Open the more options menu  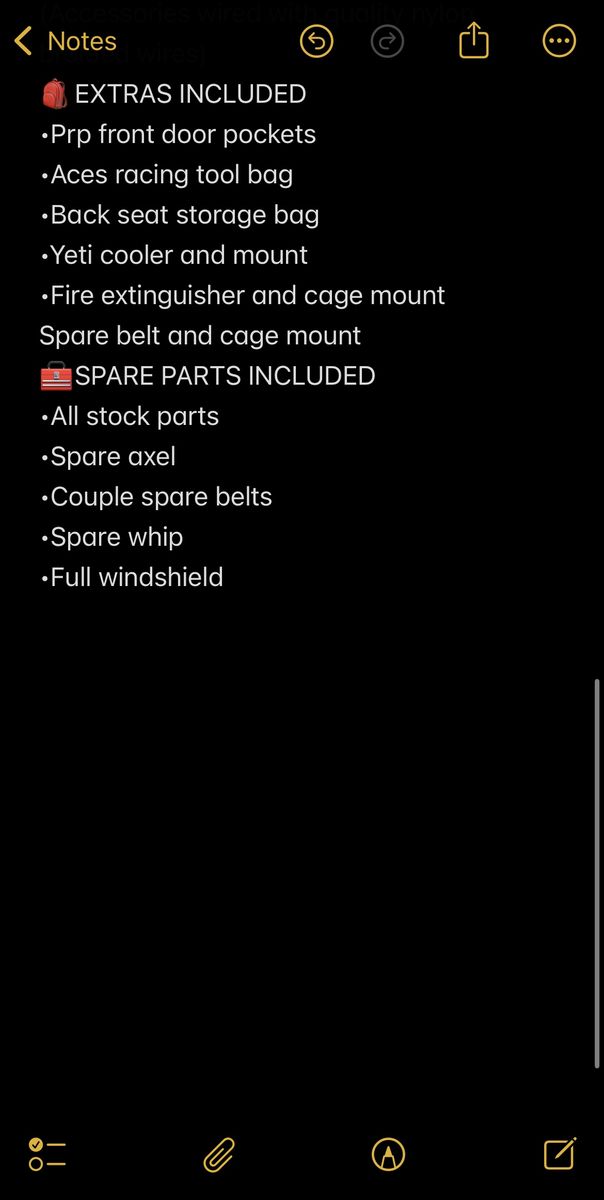click(558, 41)
